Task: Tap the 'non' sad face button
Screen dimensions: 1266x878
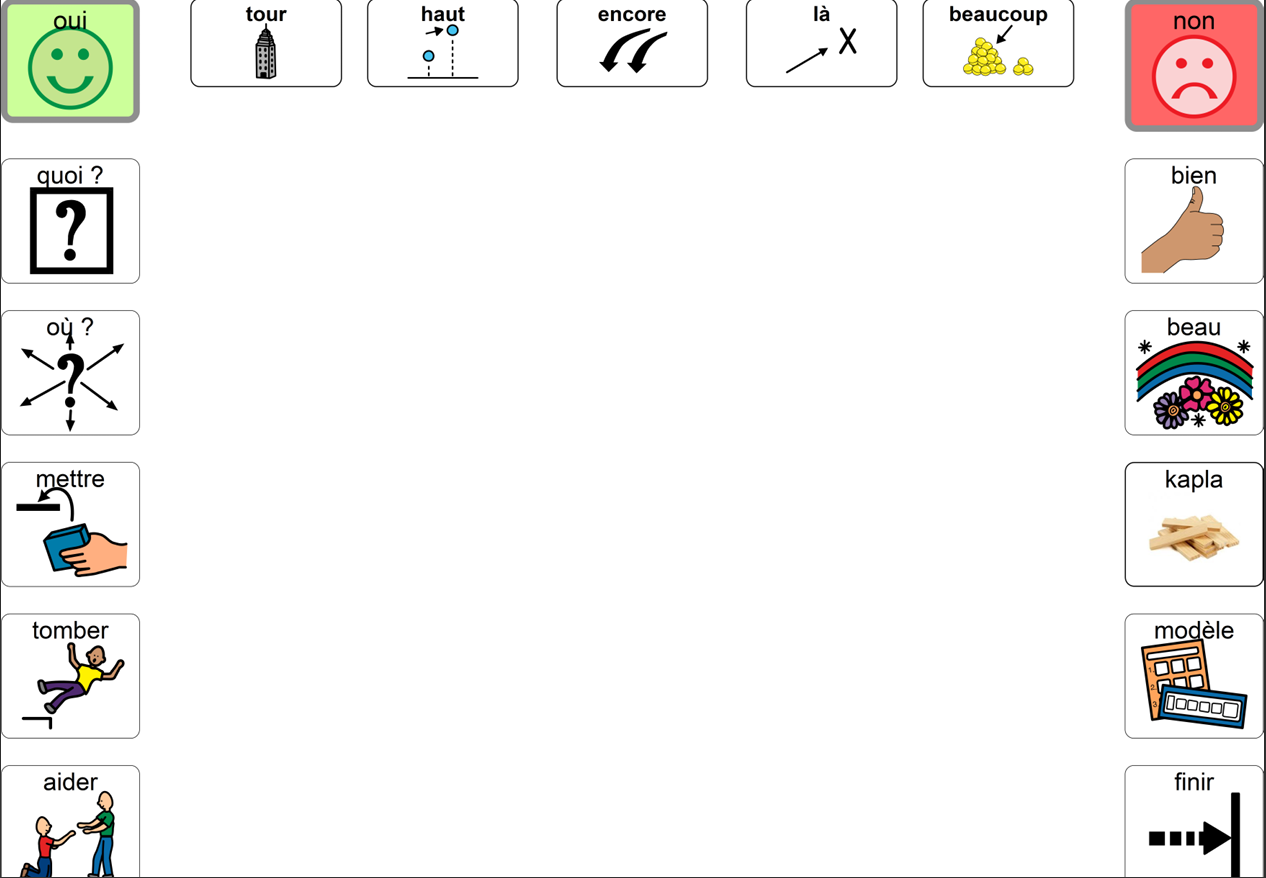Action: 1194,66
